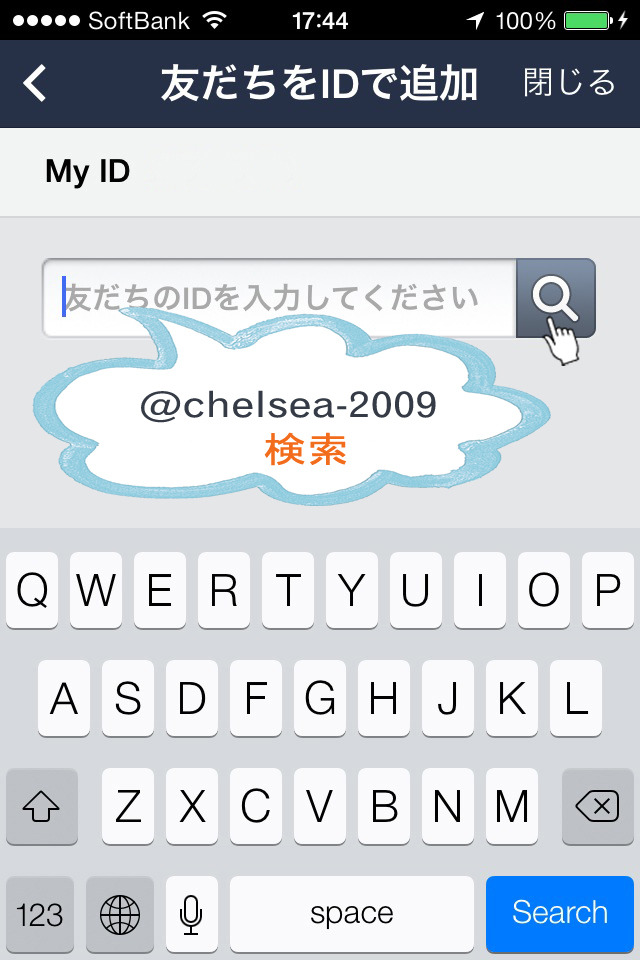Hit the blue Search key
Image resolution: width=640 pixels, height=960 pixels.
click(560, 913)
